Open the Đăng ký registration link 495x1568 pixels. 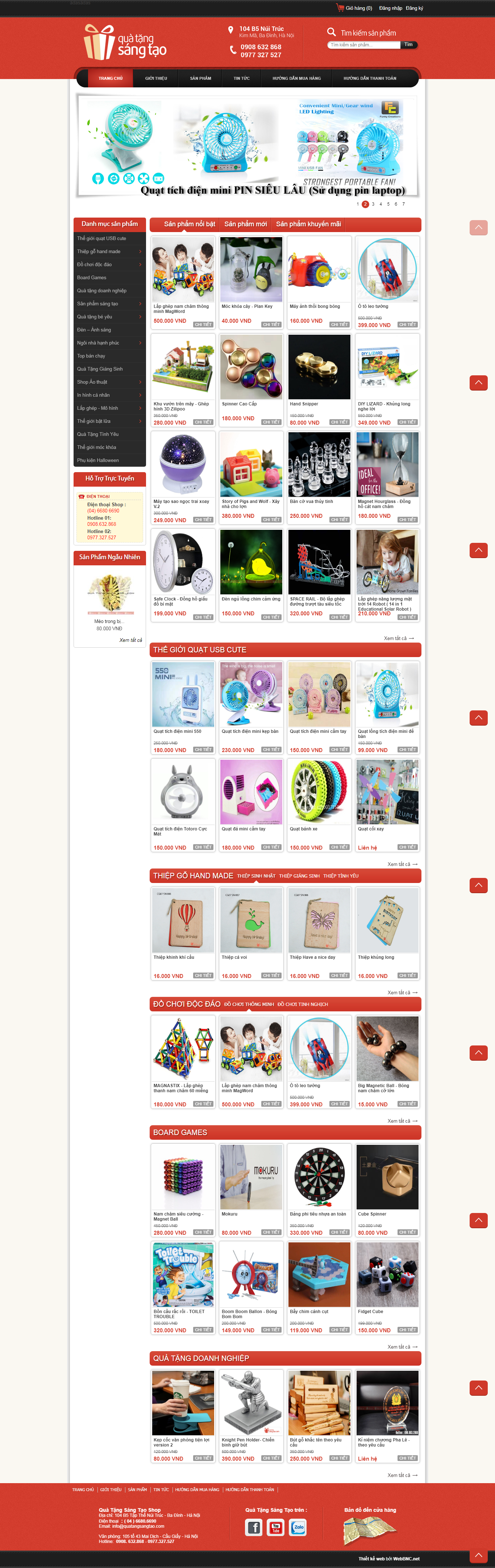click(x=414, y=8)
